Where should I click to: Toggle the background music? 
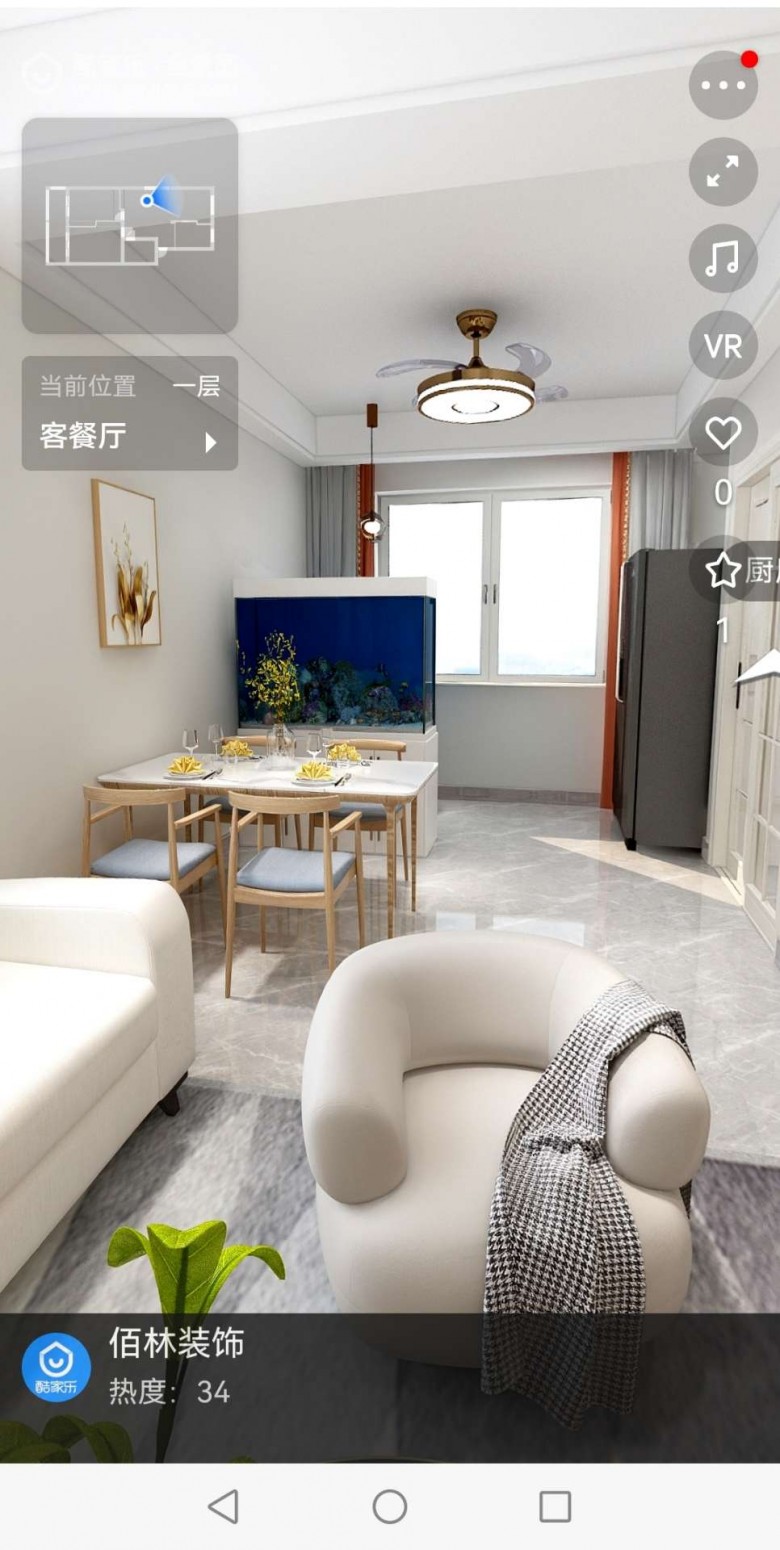click(x=722, y=259)
